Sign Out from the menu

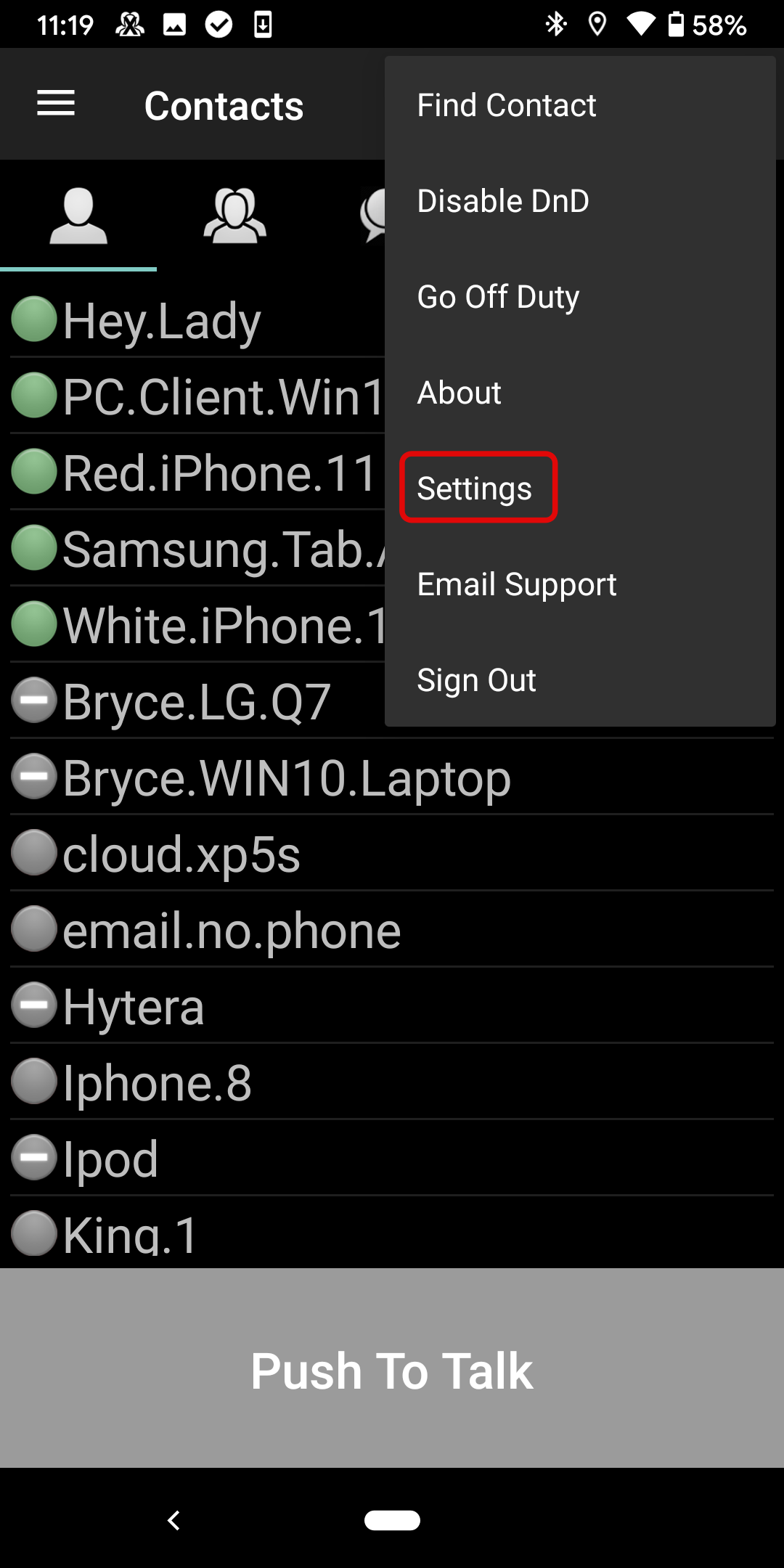(x=476, y=680)
